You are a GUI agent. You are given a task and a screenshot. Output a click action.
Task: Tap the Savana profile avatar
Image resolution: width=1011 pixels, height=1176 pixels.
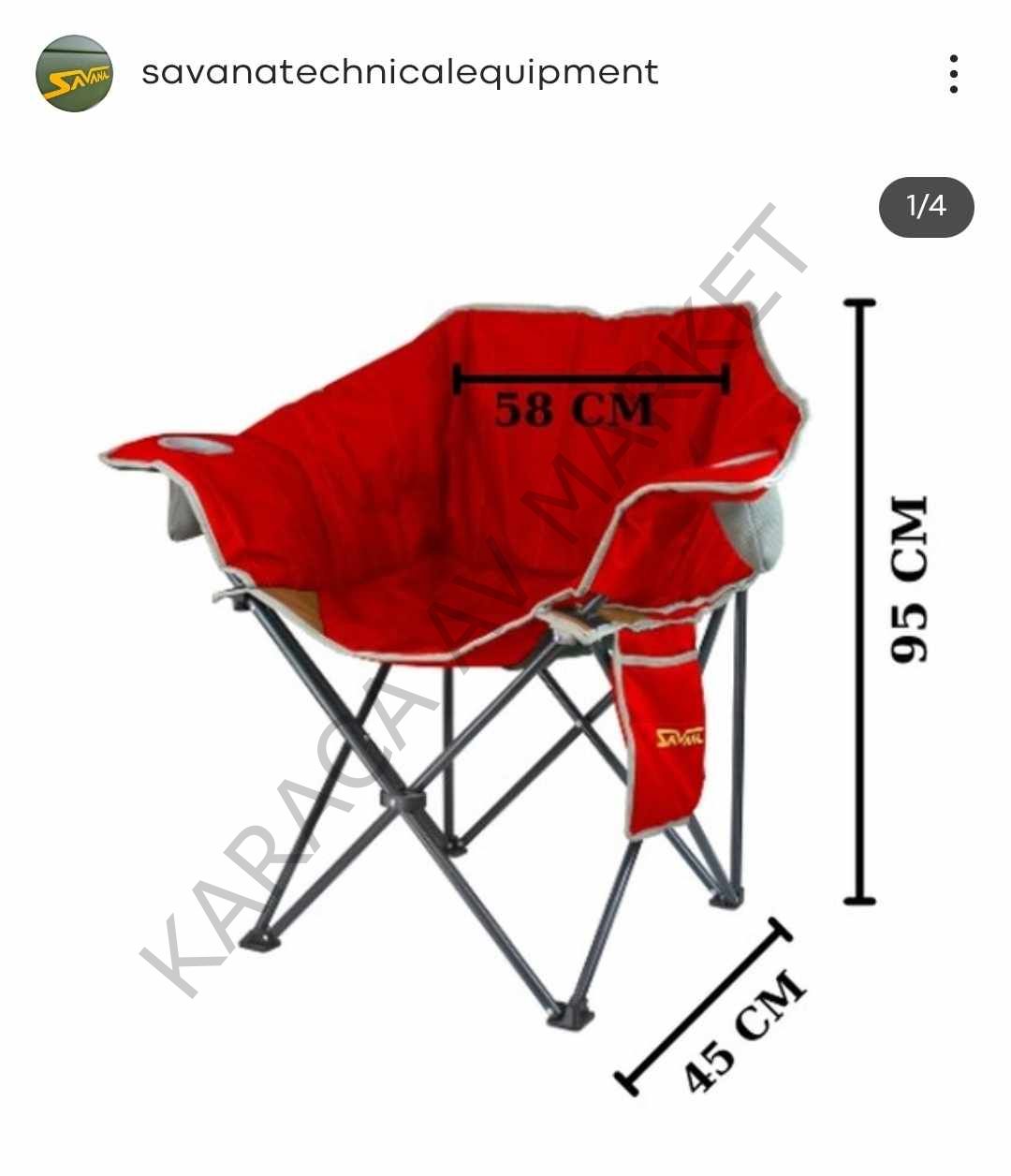point(74,74)
